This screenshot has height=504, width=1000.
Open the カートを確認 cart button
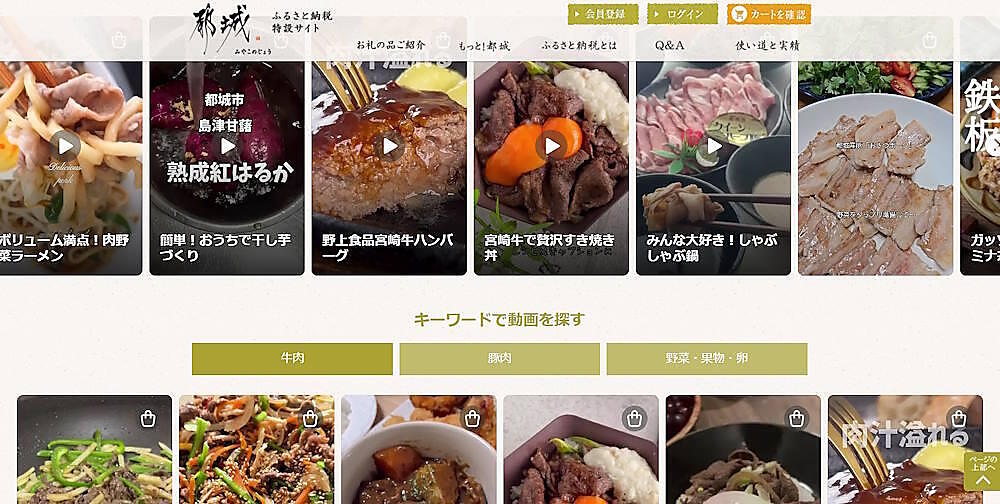769,14
